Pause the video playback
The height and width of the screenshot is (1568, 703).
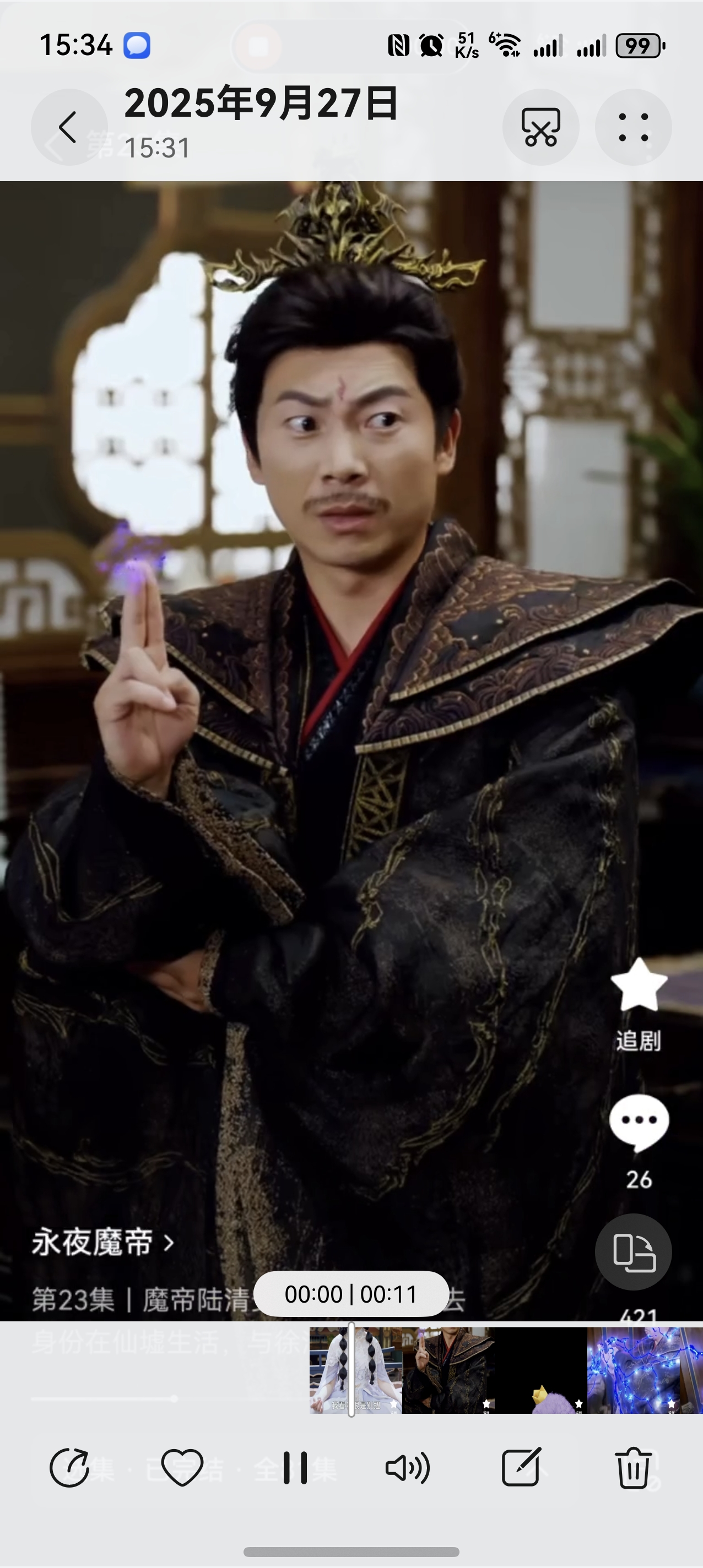pyautogui.click(x=295, y=1468)
